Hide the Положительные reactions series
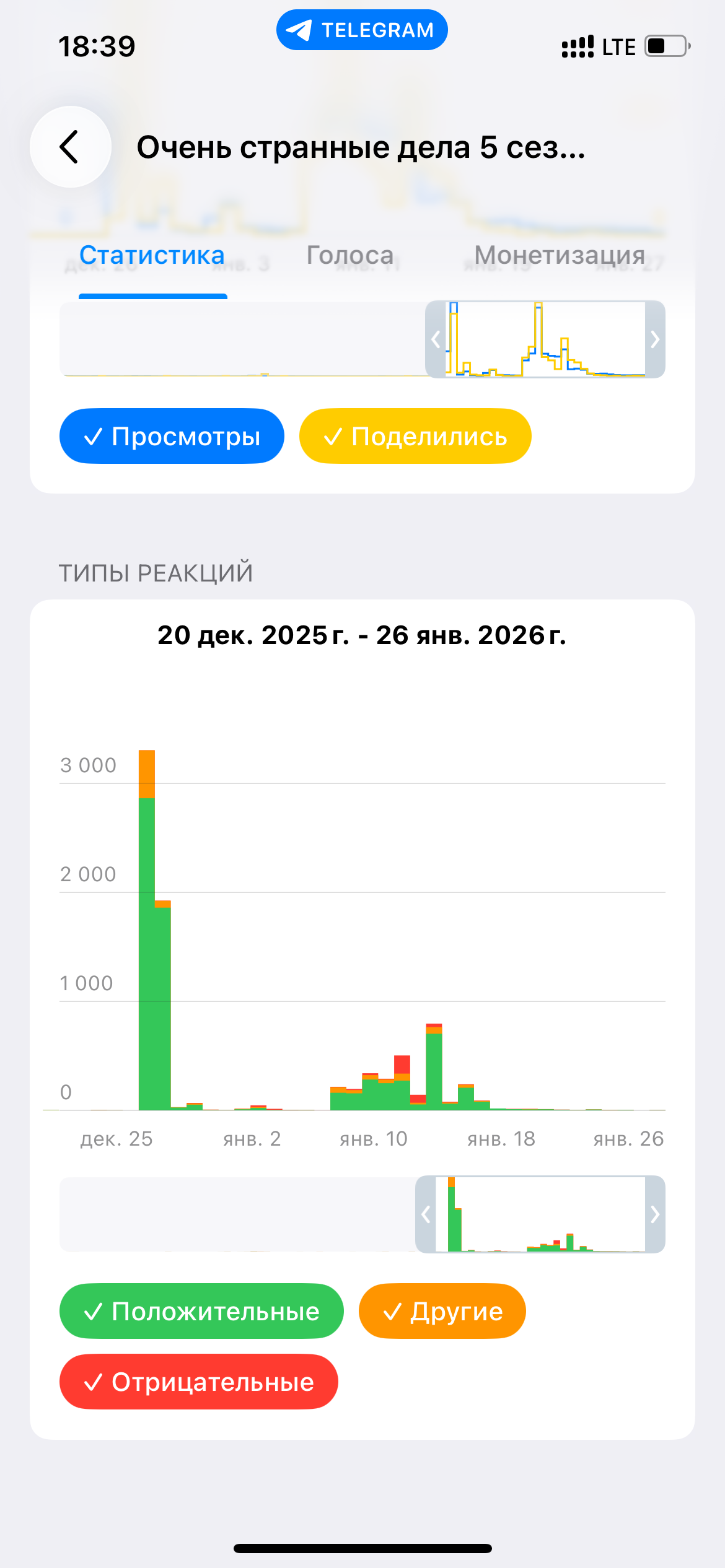 [x=201, y=1311]
